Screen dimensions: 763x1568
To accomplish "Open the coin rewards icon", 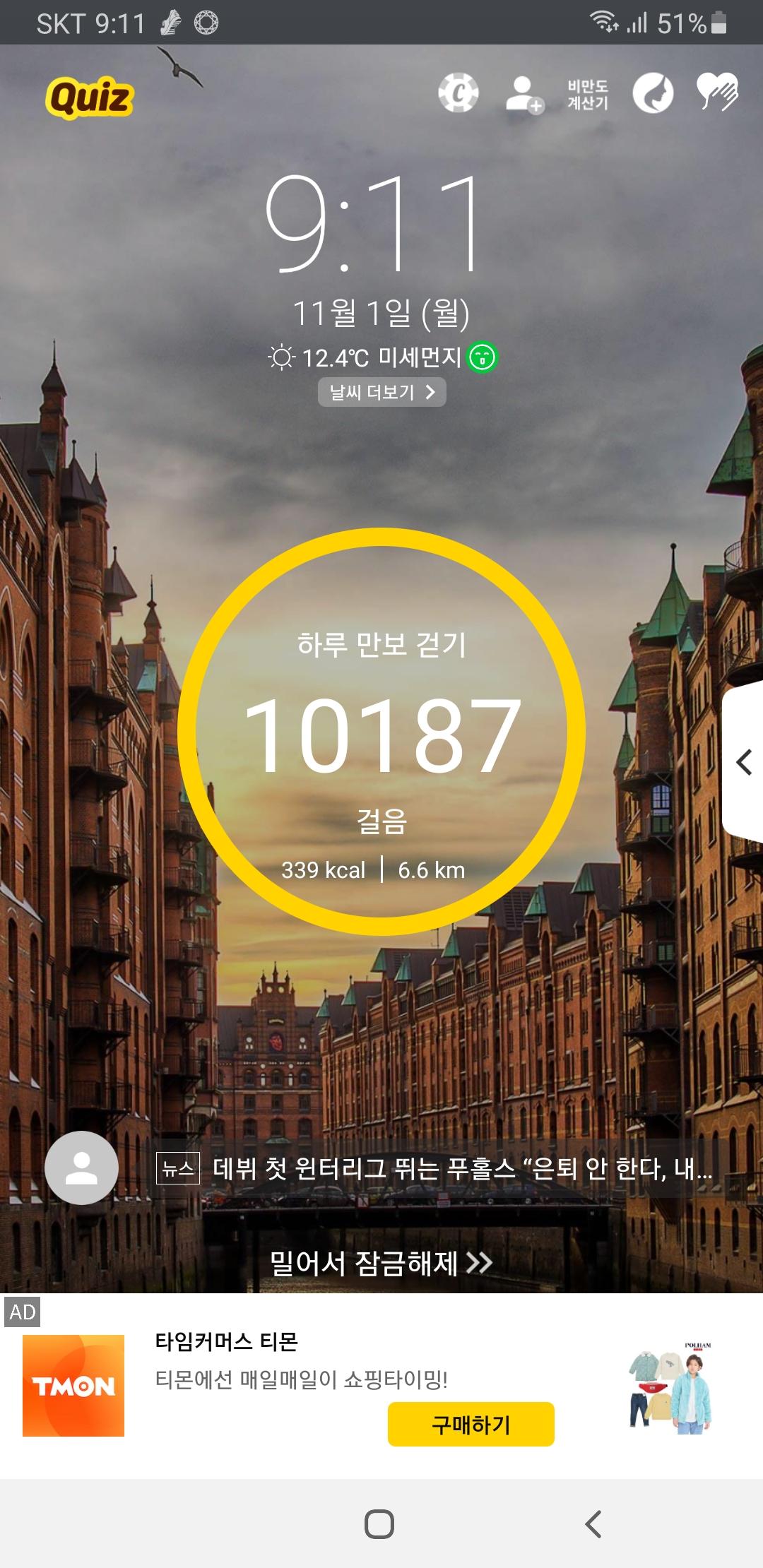I will pos(458,93).
